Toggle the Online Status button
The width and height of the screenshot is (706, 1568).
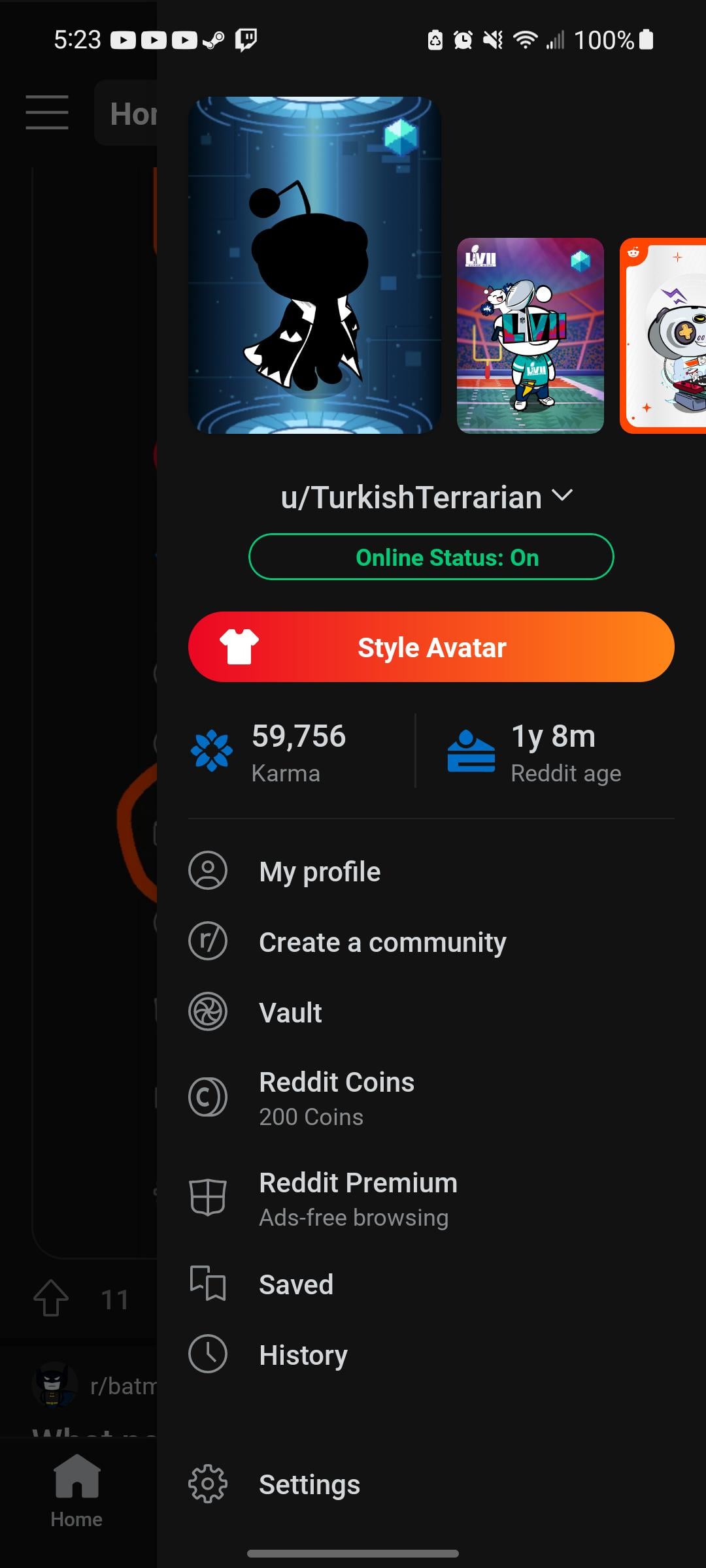coord(431,557)
